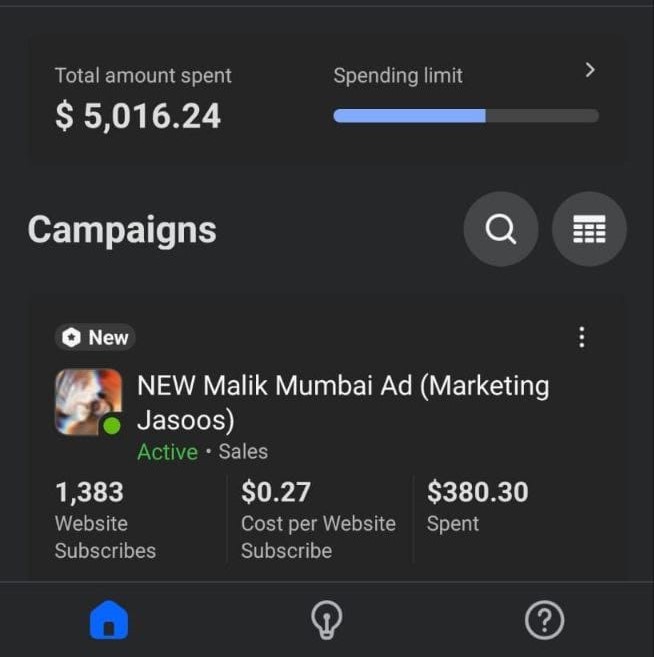Open overflow menu for Malik Mumbai campaign
654x657 pixels.
[582, 338]
